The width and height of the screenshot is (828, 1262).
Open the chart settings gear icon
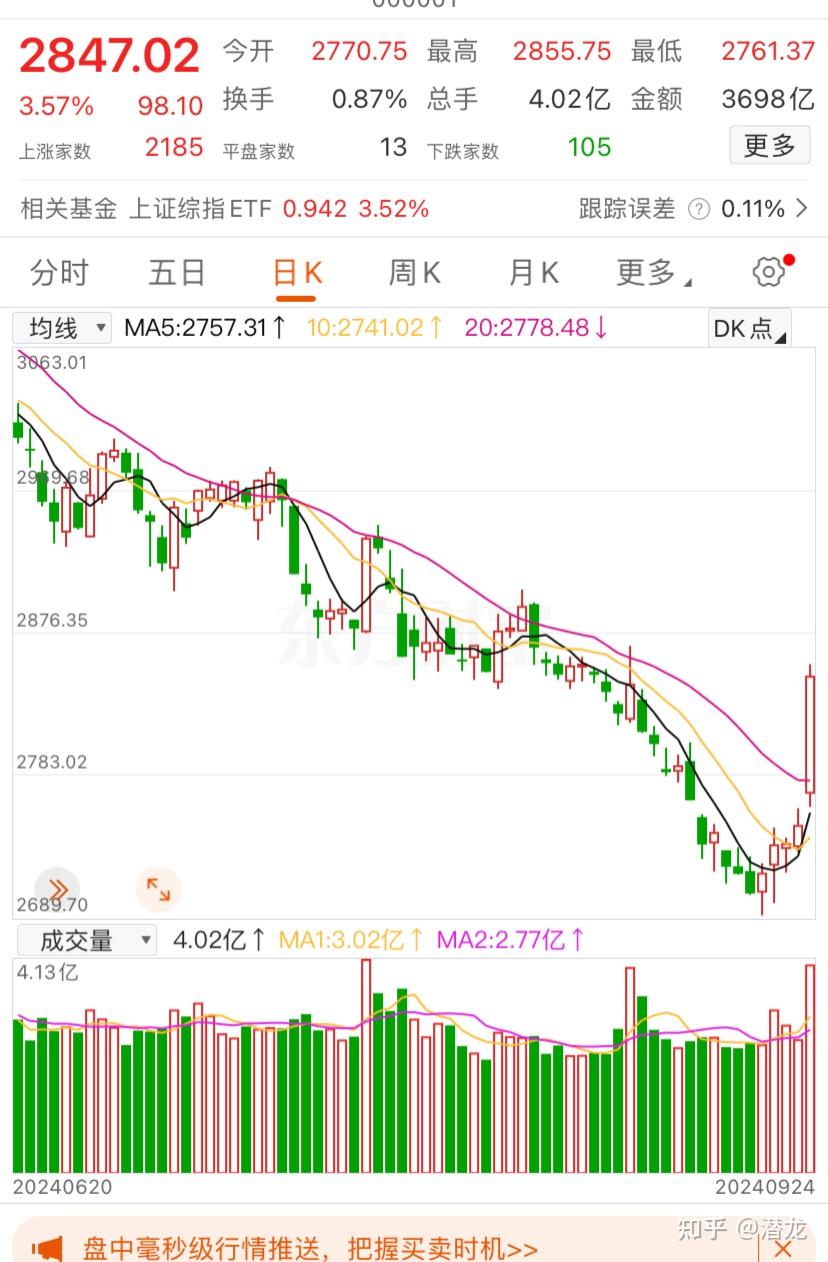tap(767, 271)
